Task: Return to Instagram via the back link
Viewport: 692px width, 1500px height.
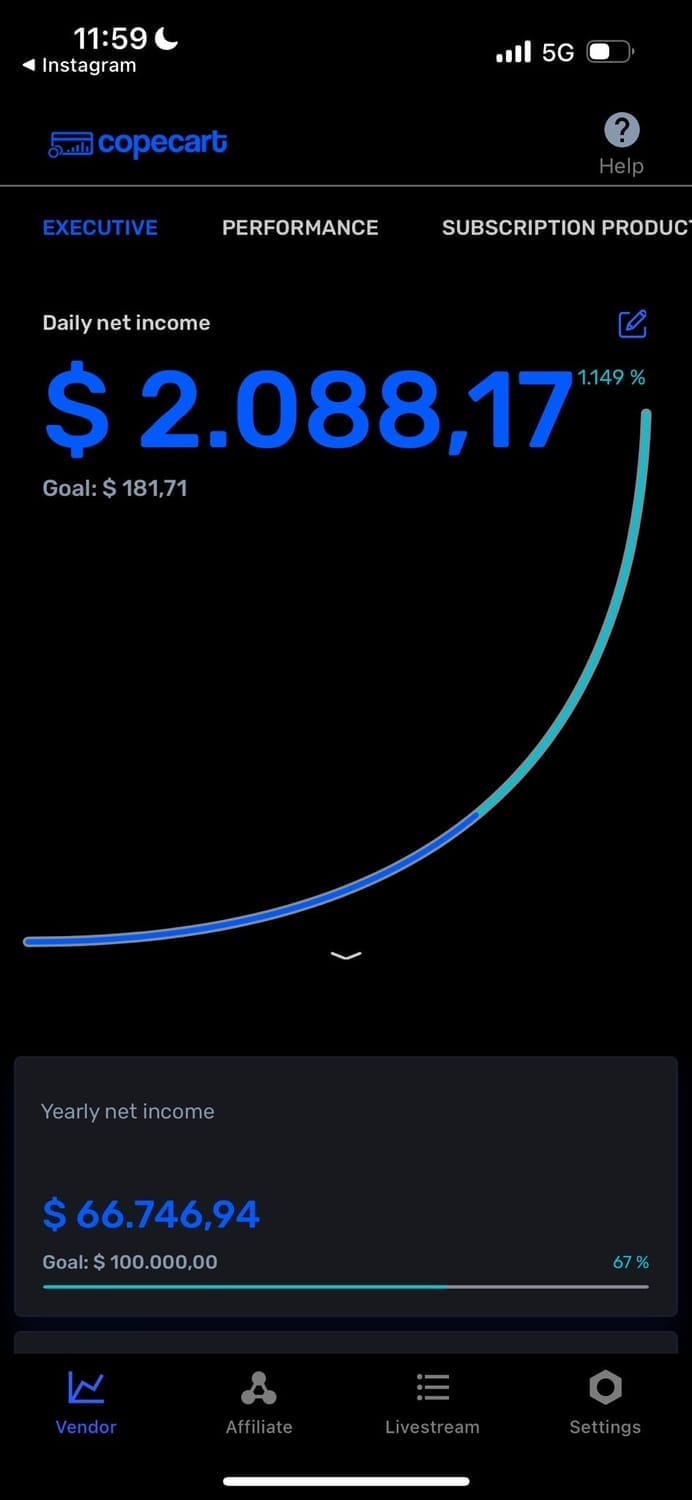Action: point(80,65)
